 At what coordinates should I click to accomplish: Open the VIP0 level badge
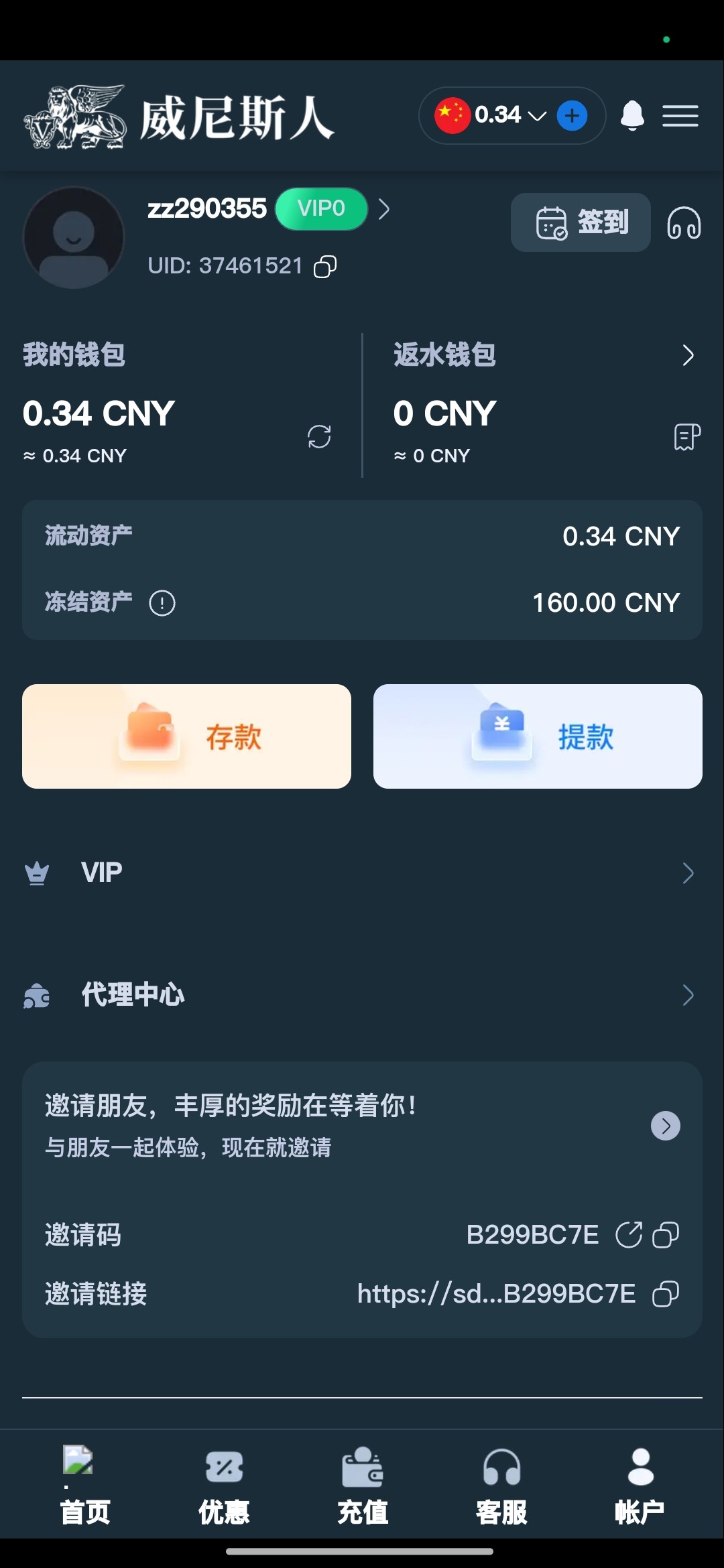(321, 209)
